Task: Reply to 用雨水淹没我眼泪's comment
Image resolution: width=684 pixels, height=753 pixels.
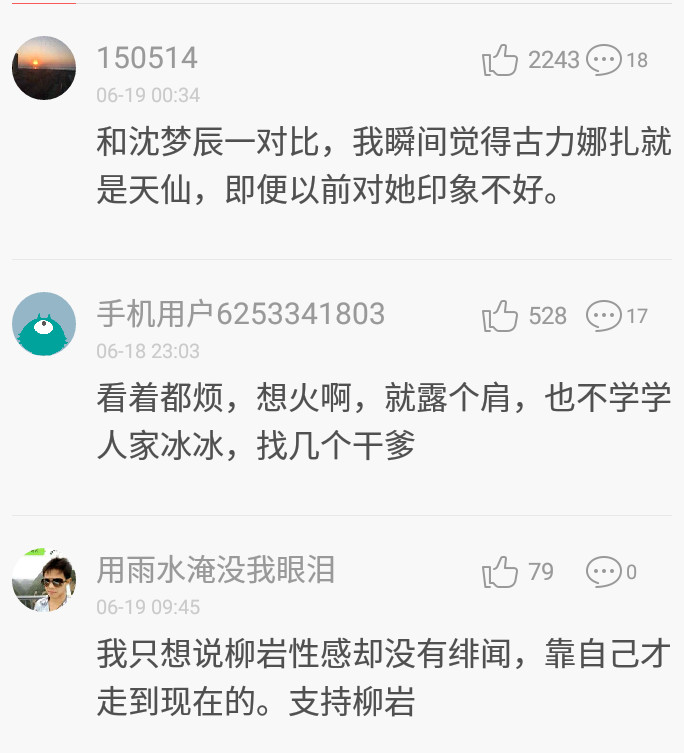Action: (x=604, y=573)
